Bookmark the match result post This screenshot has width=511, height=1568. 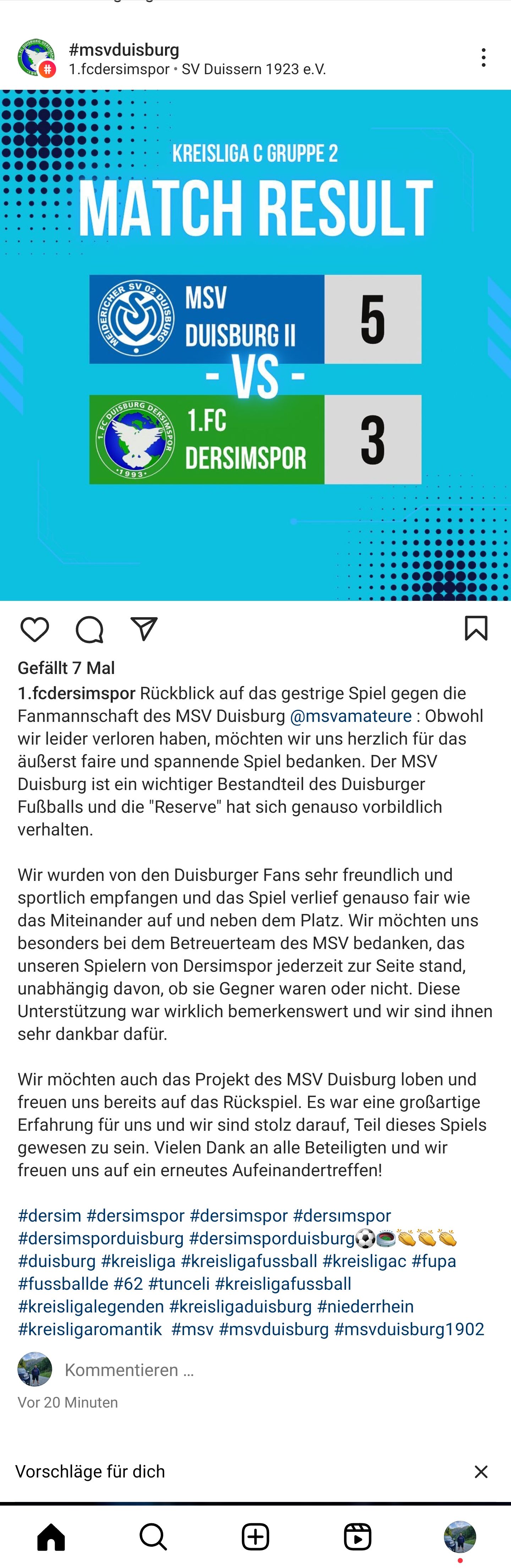476,628
